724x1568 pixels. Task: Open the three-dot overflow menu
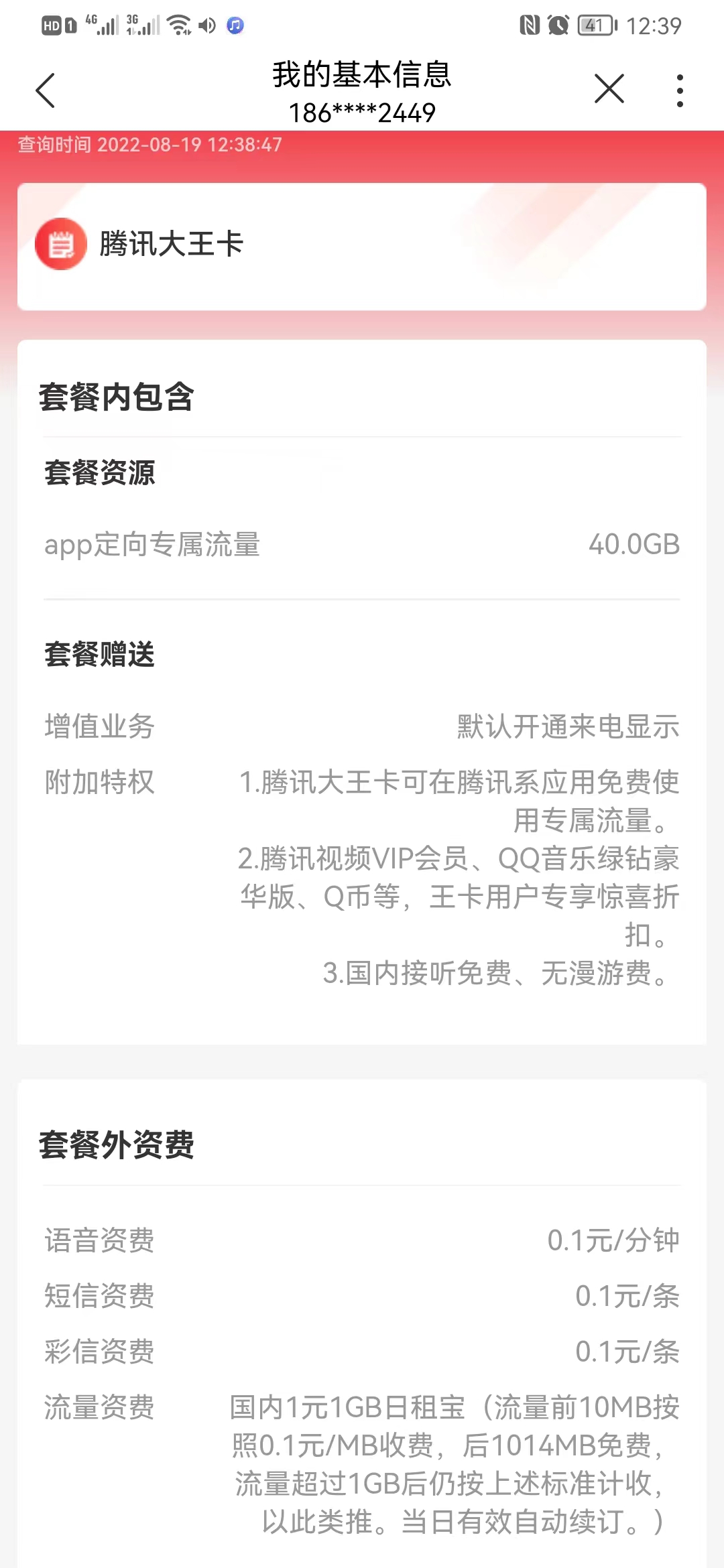click(x=679, y=89)
